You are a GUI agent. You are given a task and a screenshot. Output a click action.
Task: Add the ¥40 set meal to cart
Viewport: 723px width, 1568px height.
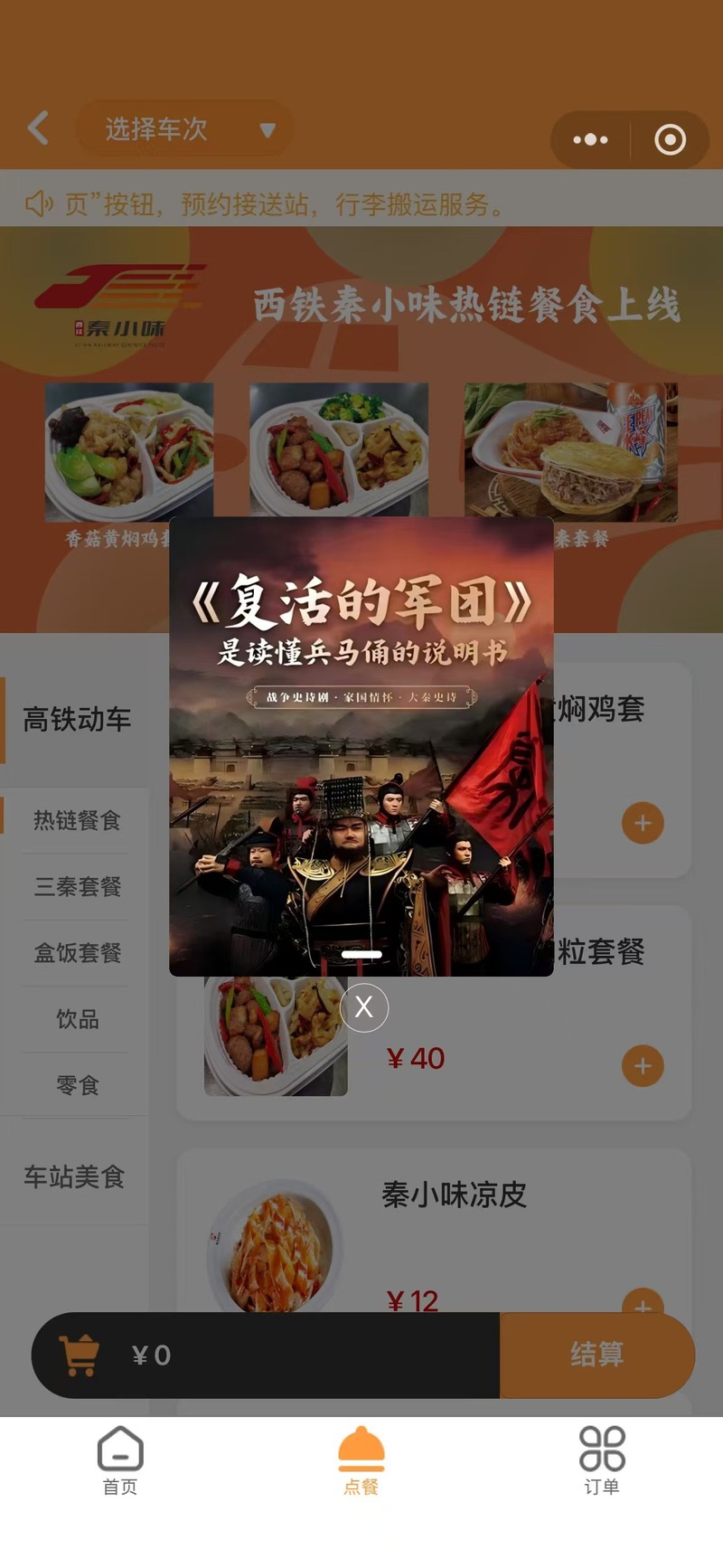point(643,1066)
